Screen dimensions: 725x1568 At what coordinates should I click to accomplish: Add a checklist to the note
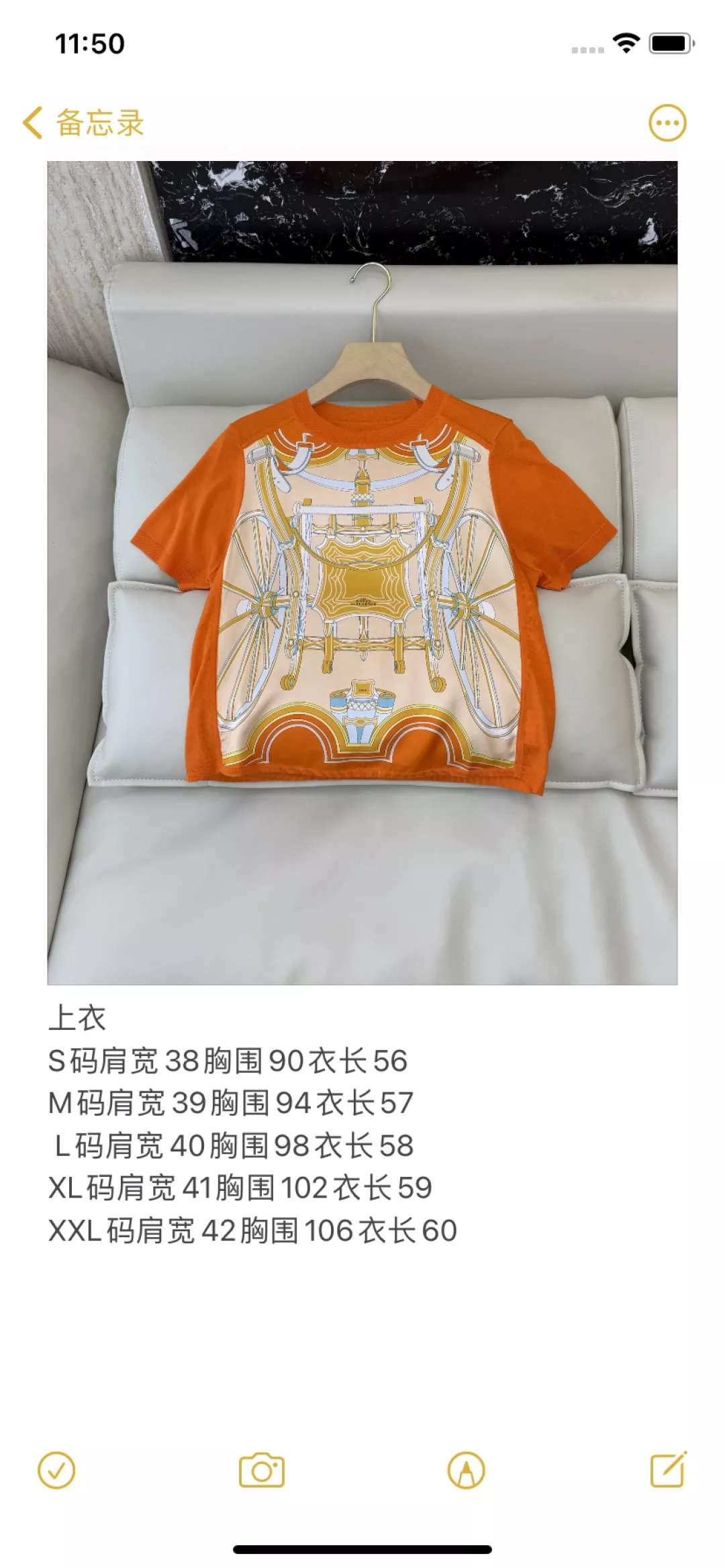56,1471
